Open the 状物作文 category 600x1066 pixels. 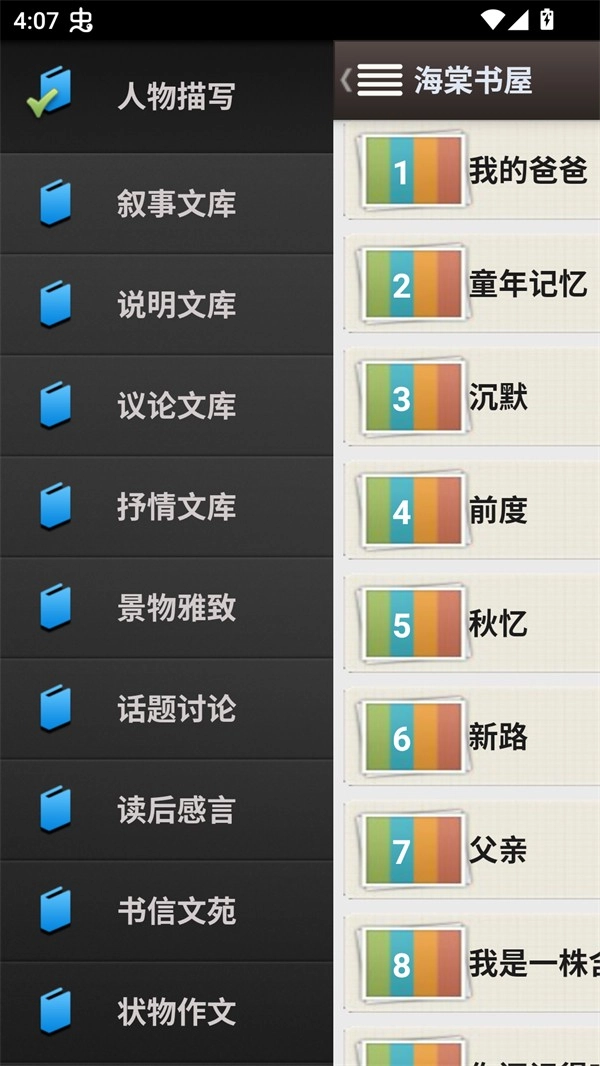pos(166,1012)
